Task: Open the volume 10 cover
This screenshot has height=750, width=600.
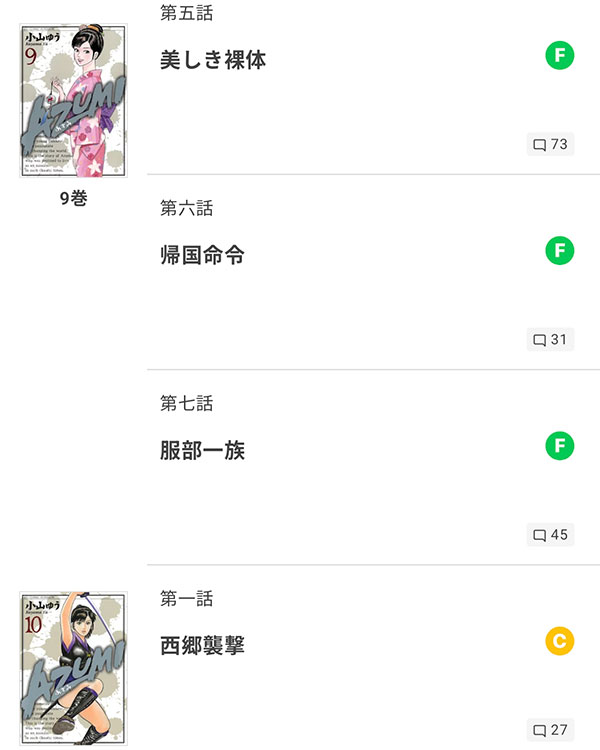Action: tap(73, 668)
